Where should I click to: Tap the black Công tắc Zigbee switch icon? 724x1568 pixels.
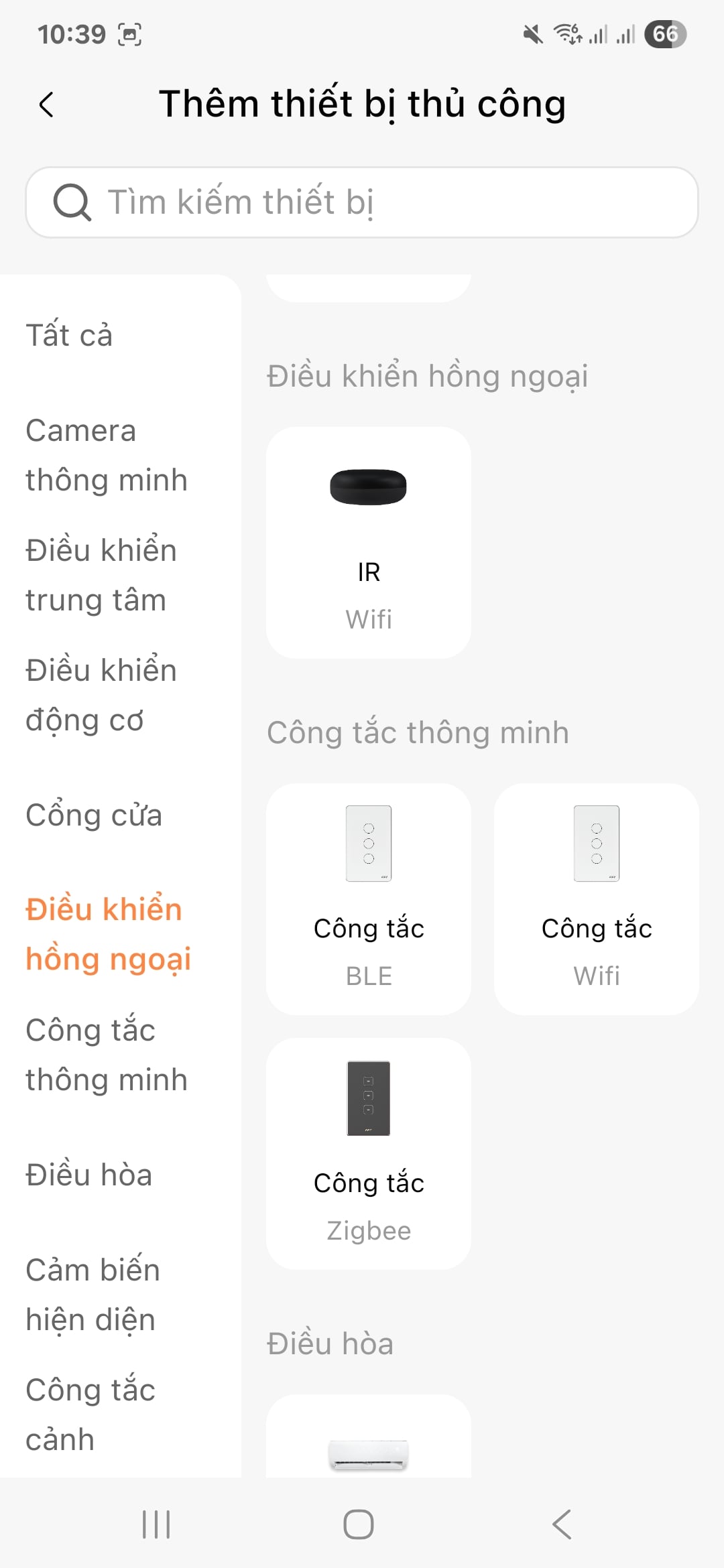click(368, 1099)
